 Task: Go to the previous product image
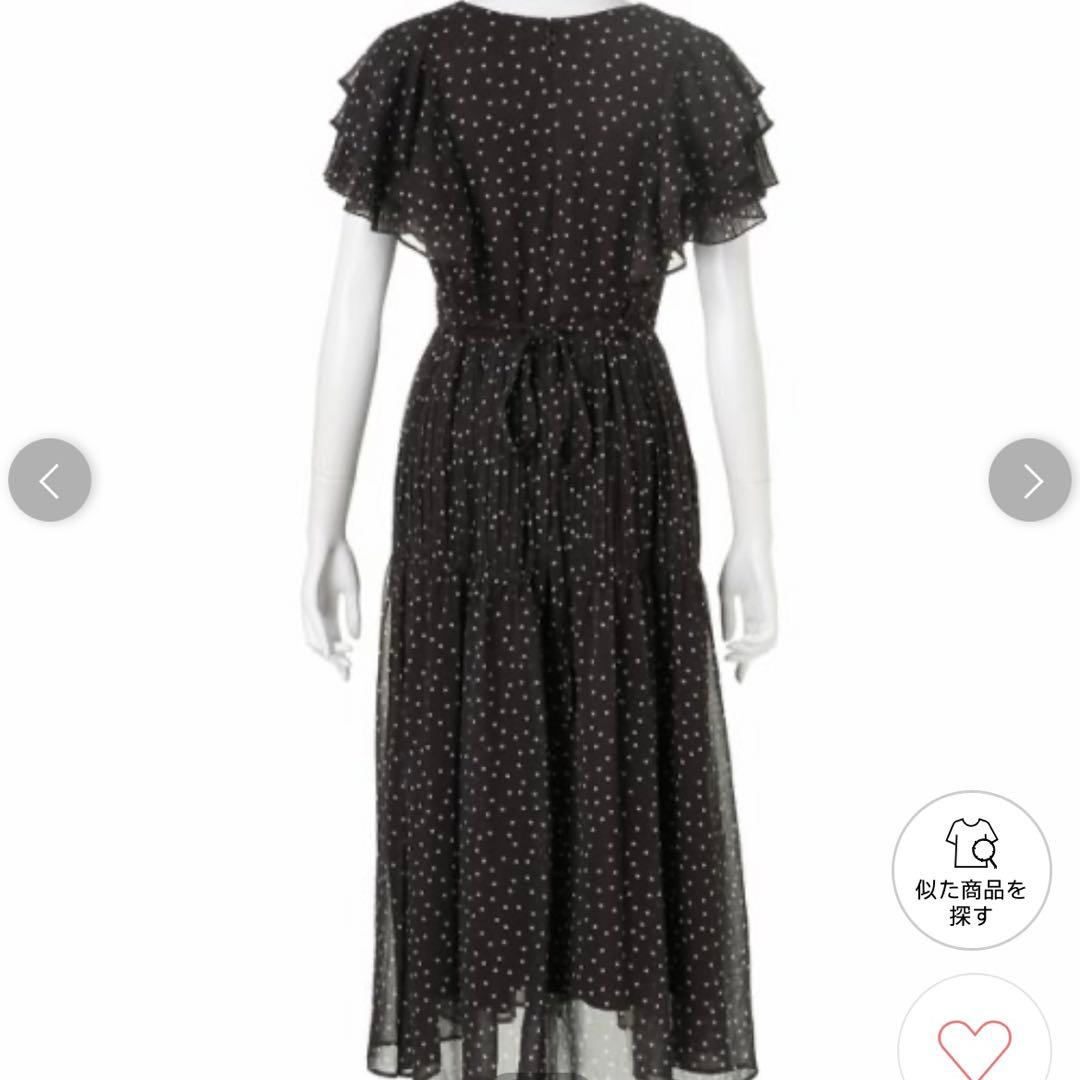(x=50, y=480)
